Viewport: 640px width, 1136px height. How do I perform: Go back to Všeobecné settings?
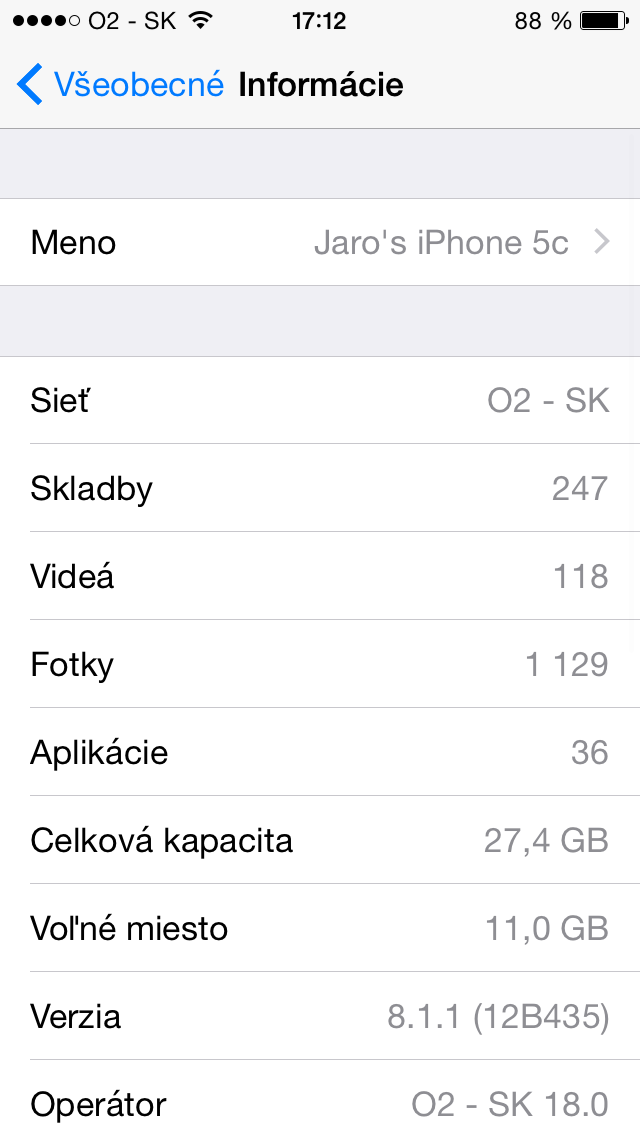tap(120, 84)
